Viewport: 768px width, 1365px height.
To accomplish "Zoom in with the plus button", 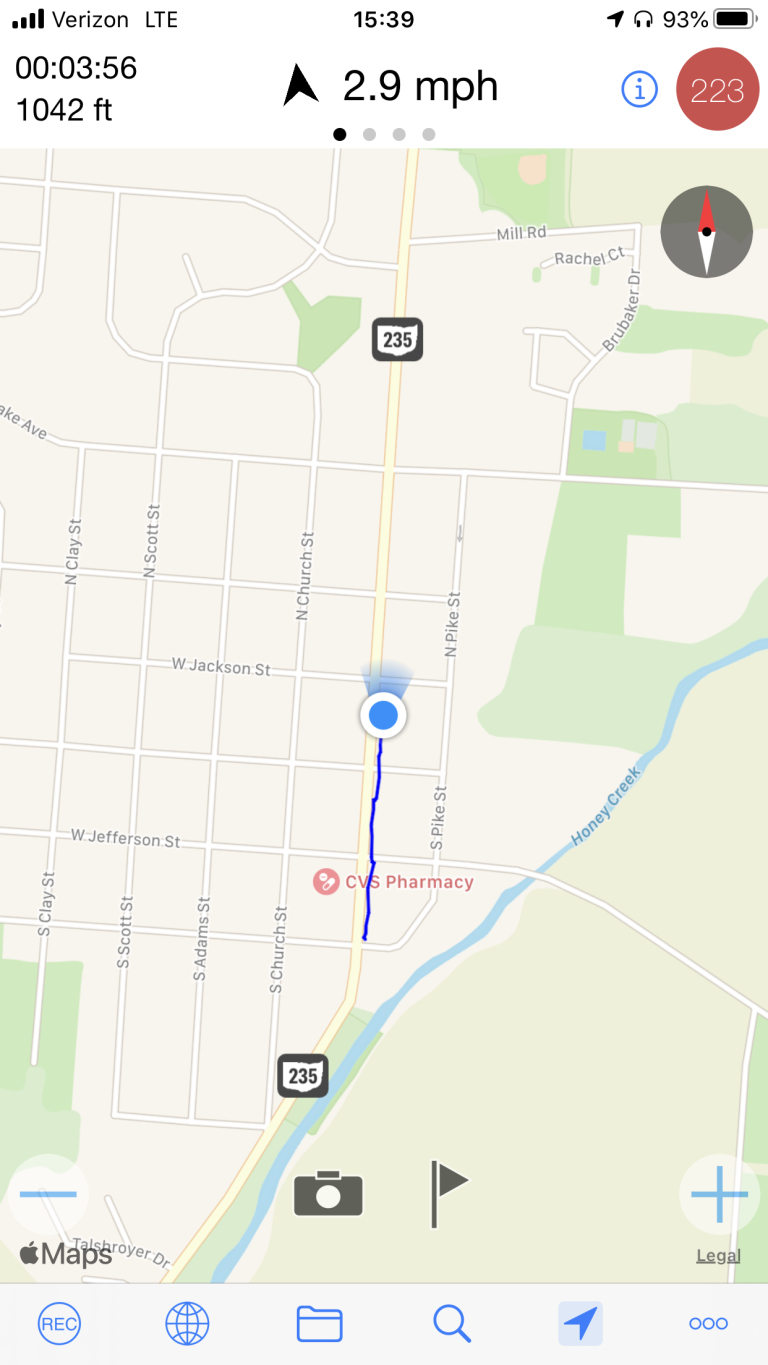I will [x=719, y=1192].
